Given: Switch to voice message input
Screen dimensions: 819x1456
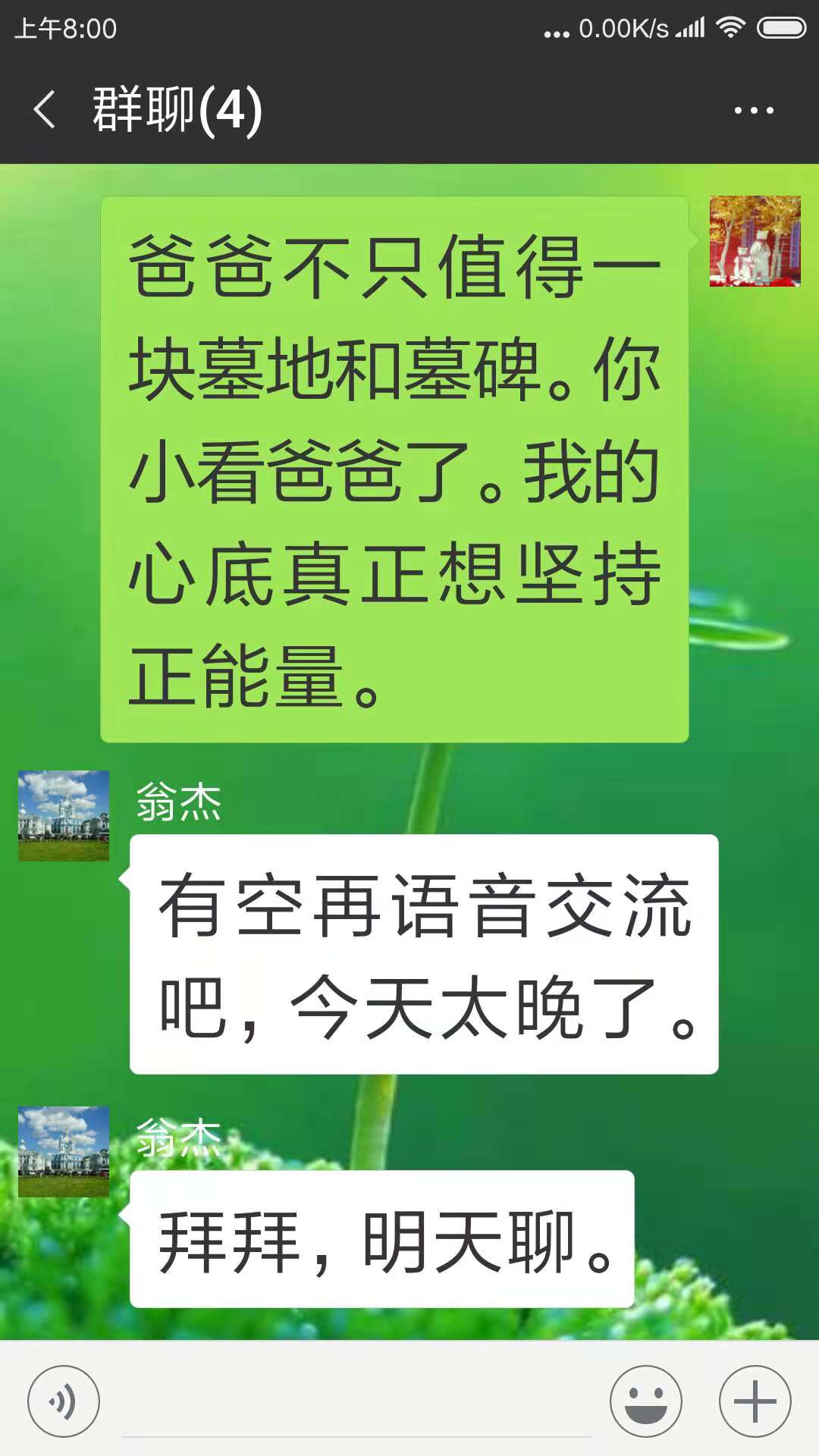Looking at the screenshot, I should pos(64,1401).
